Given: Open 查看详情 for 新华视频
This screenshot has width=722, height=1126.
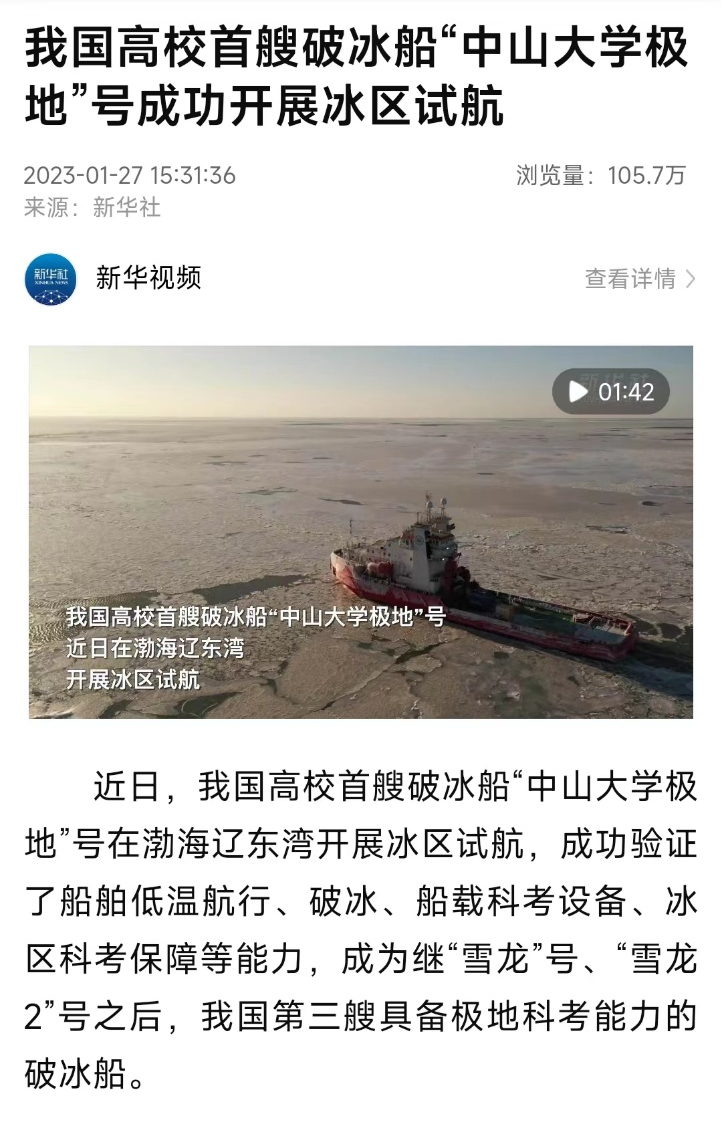Looking at the screenshot, I should (639, 279).
